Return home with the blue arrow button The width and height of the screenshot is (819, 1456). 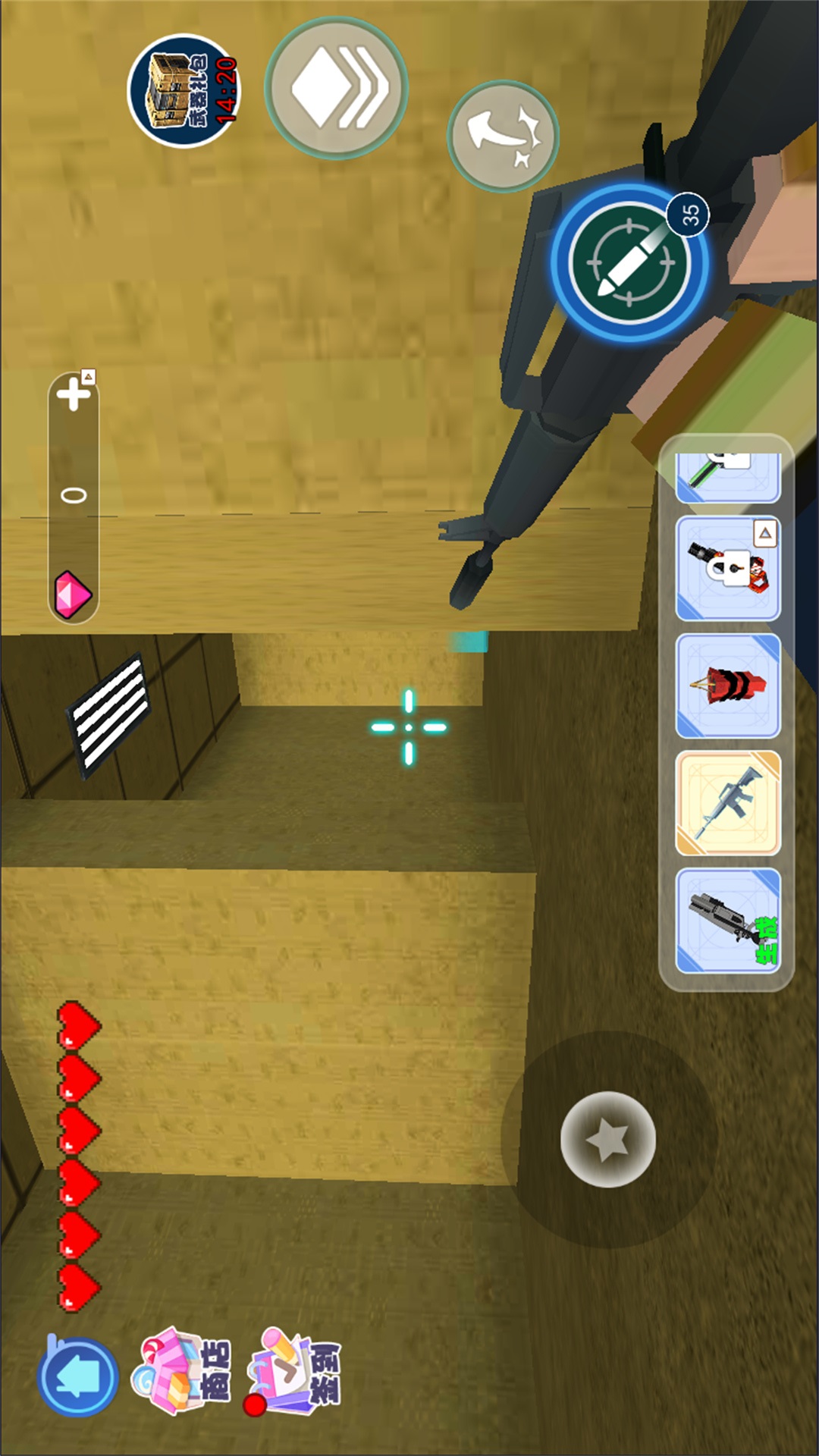click(77, 1377)
